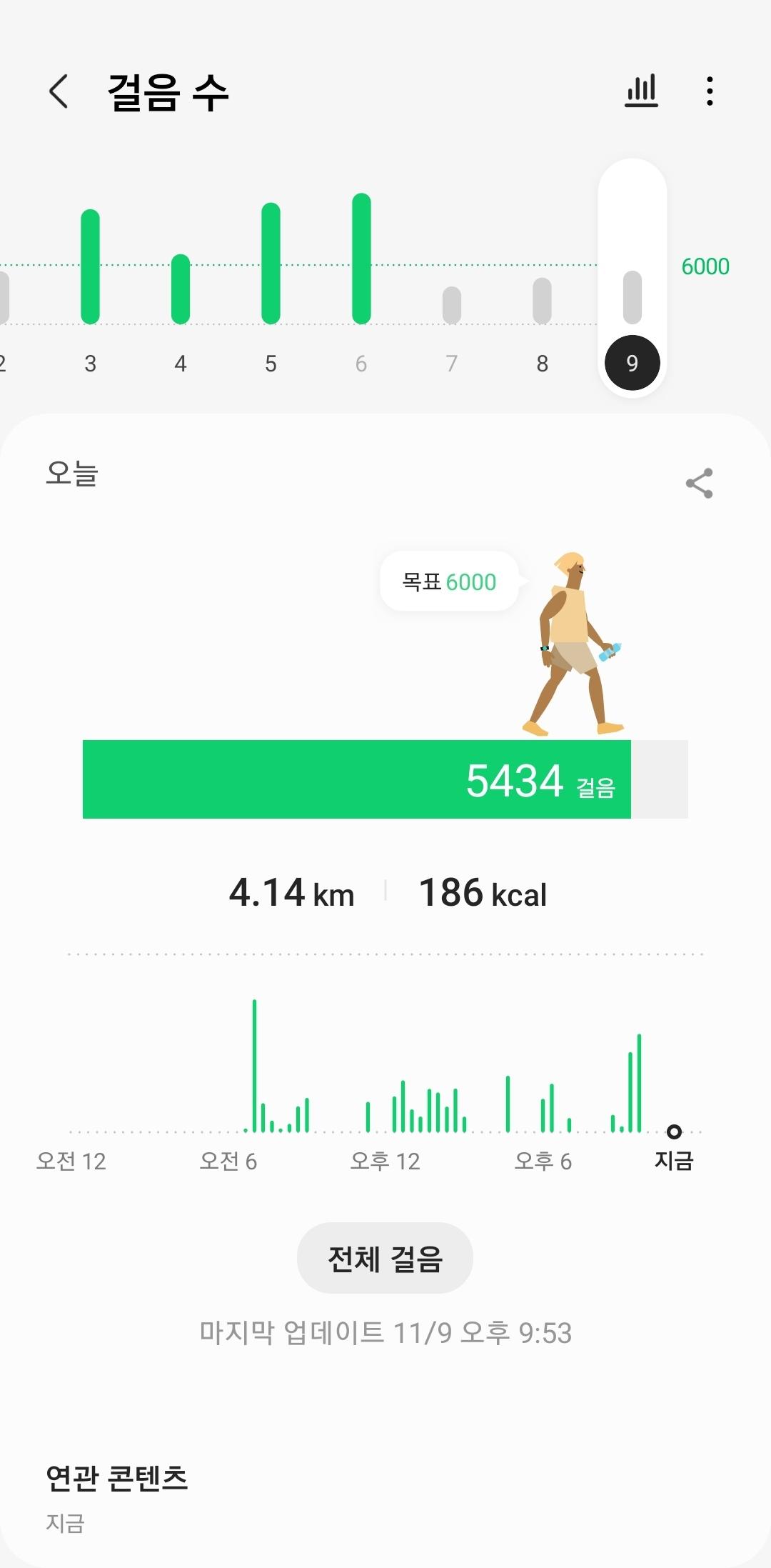Select day 6 in the daily chart
The image size is (771, 1568).
pyautogui.click(x=361, y=286)
